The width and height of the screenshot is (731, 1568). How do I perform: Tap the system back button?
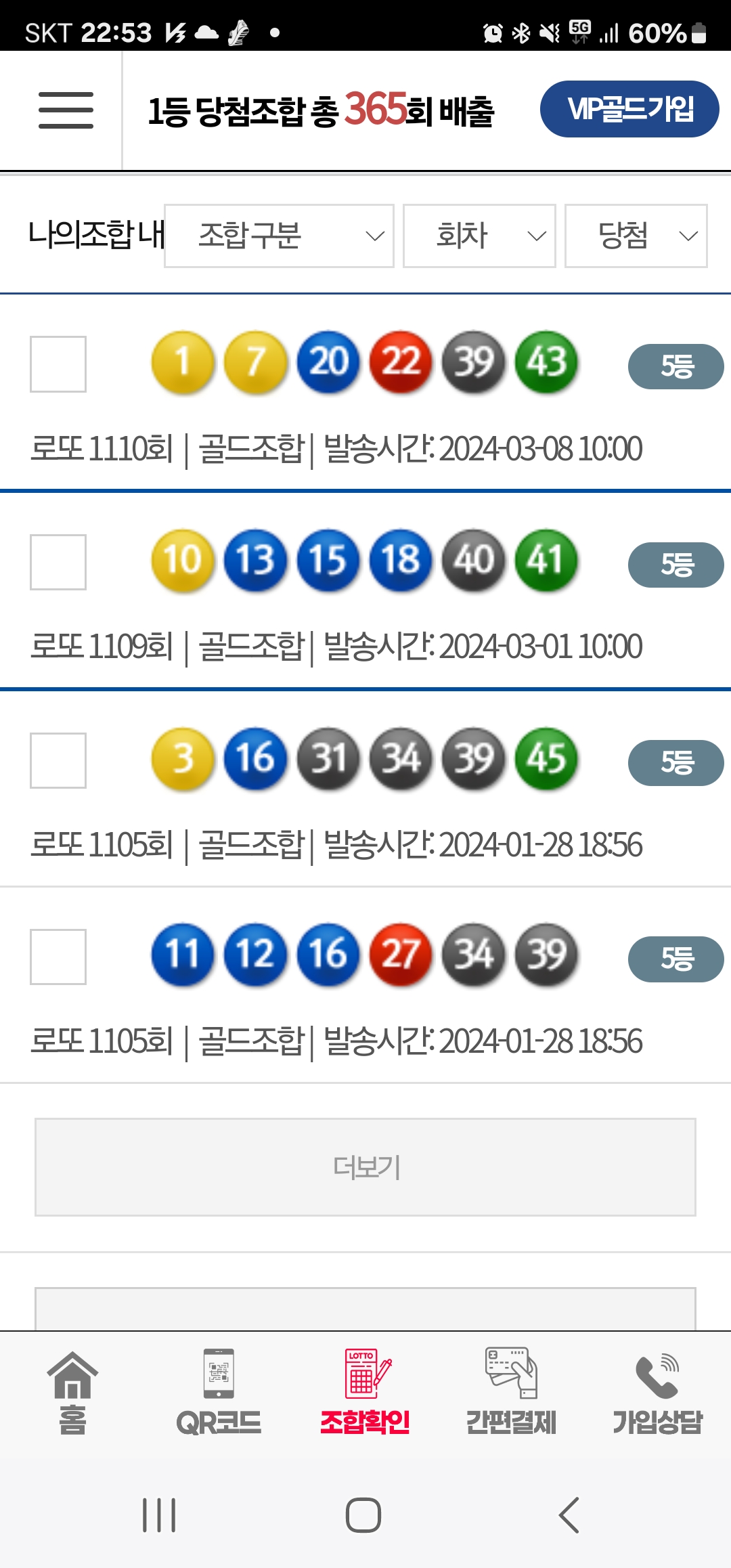569,1515
